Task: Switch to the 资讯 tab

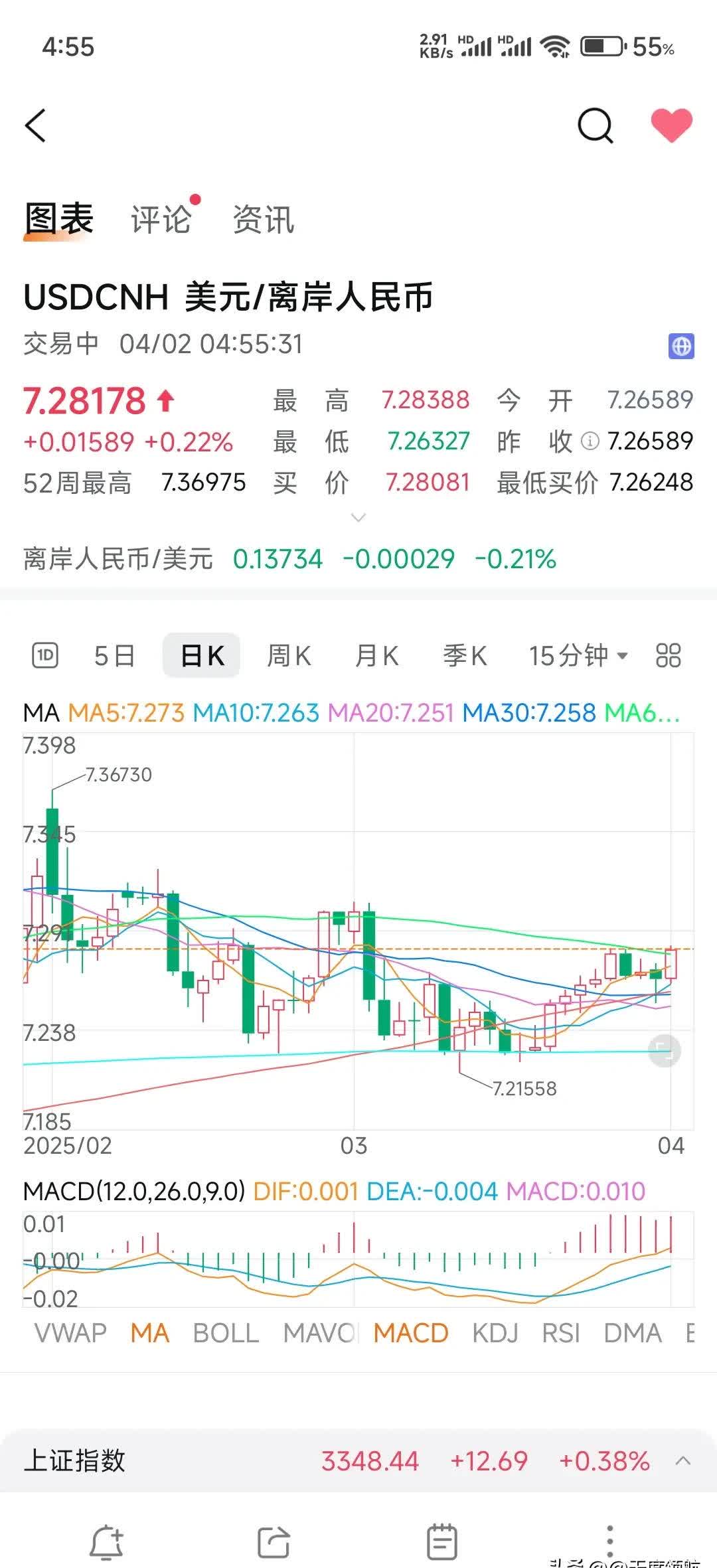Action: point(264,219)
